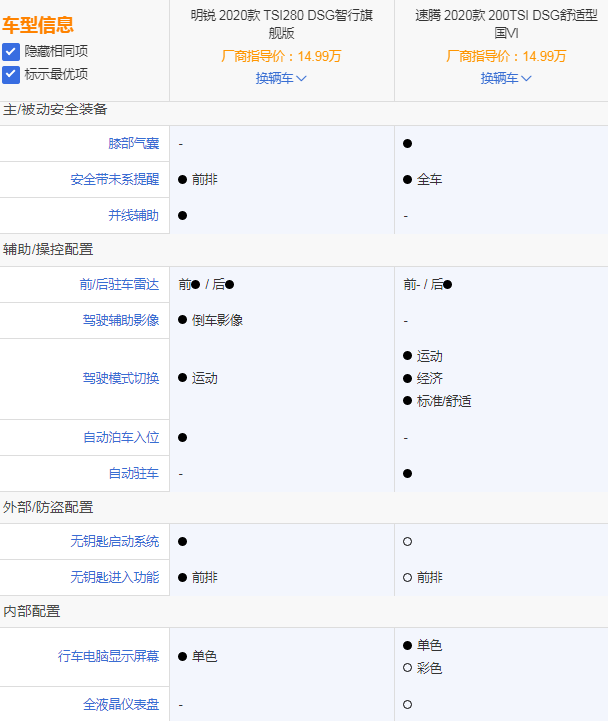Open the 速腾 2020款 200TSI DSG舒适型 car title
Image resolution: width=608 pixels, height=721 pixels.
pos(506,24)
